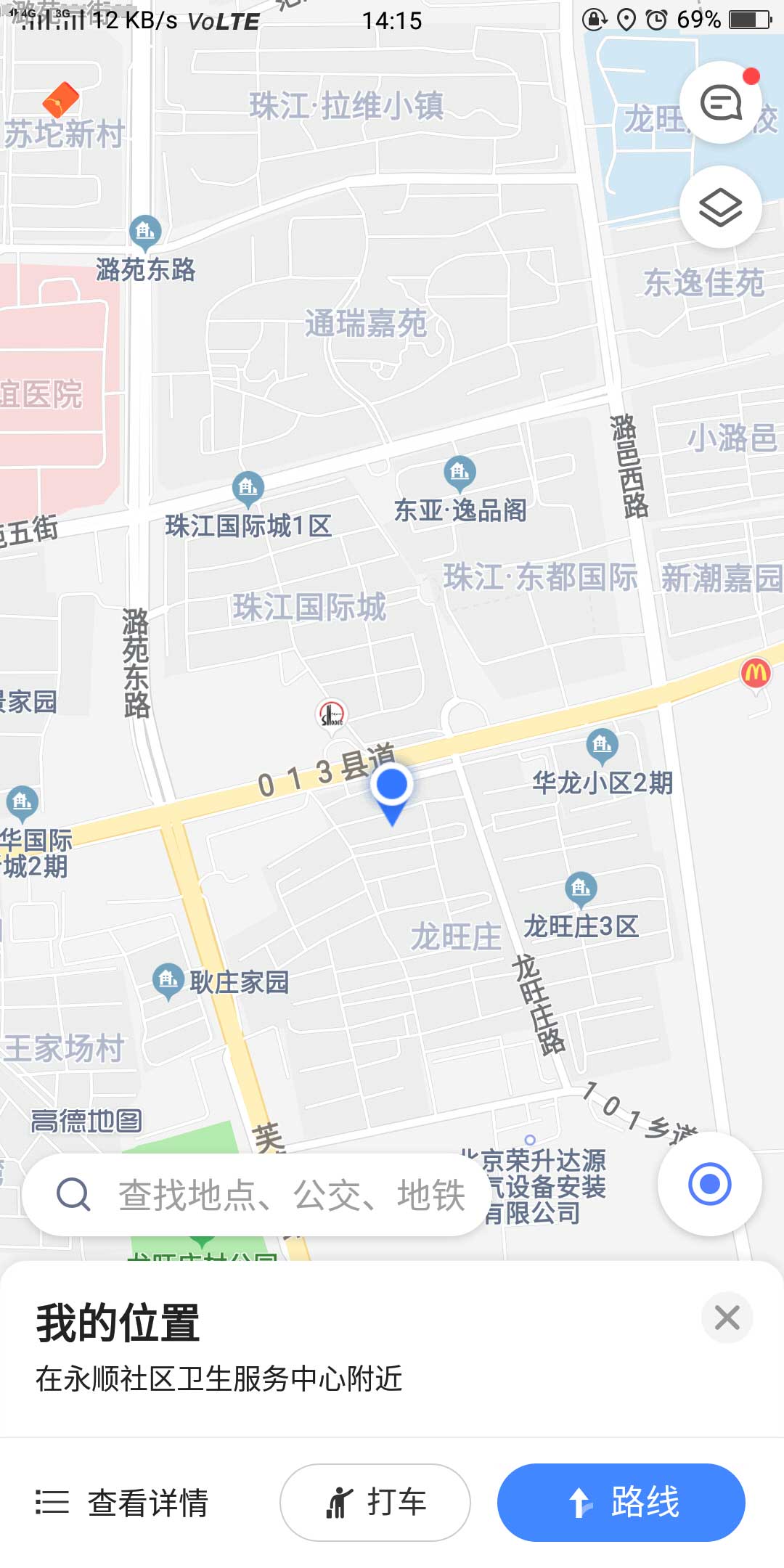Open the messages chat bubble icon
This screenshot has height=1568, width=784.
[x=720, y=102]
